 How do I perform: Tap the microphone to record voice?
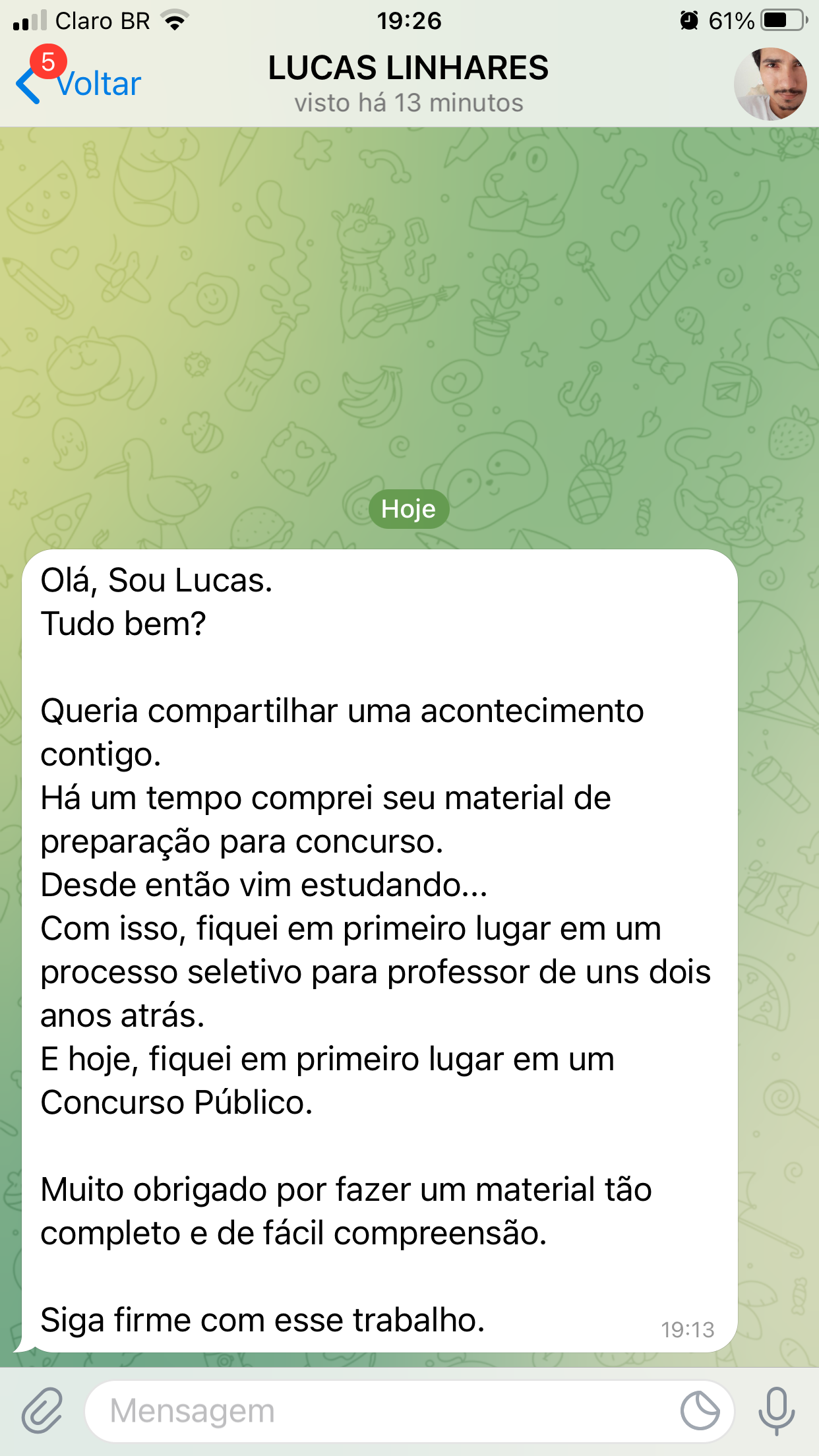[776, 1410]
